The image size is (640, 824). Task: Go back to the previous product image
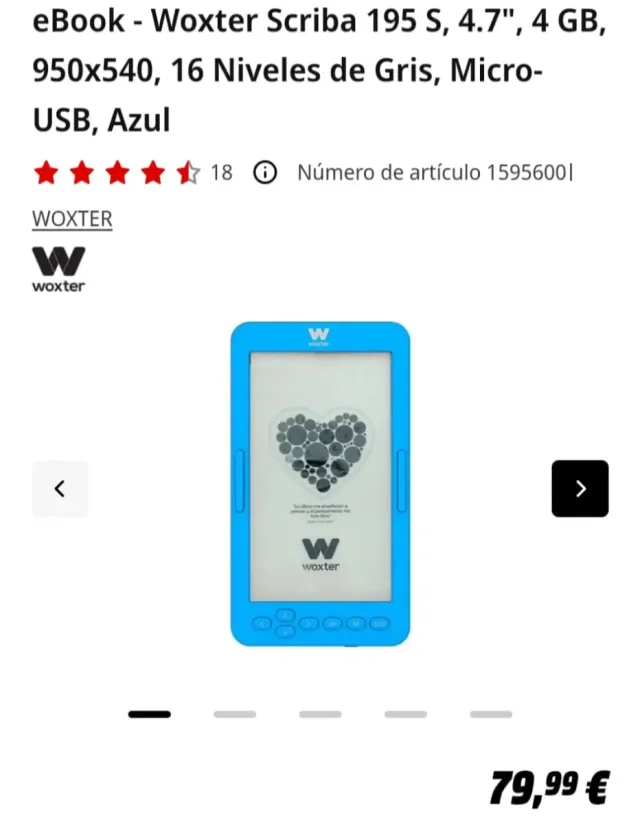click(60, 488)
